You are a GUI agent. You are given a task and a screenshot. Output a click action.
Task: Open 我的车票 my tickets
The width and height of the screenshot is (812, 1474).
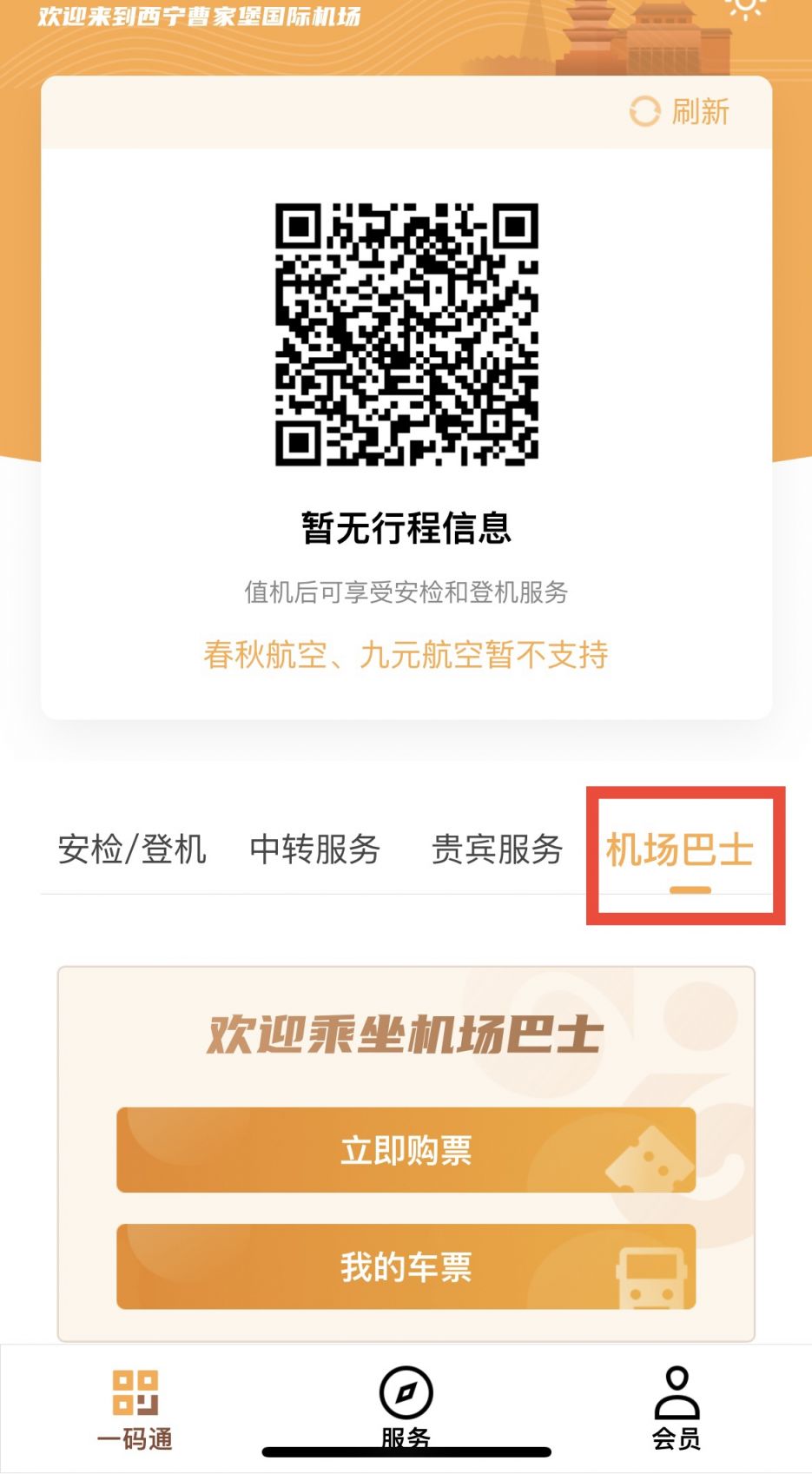[406, 1266]
